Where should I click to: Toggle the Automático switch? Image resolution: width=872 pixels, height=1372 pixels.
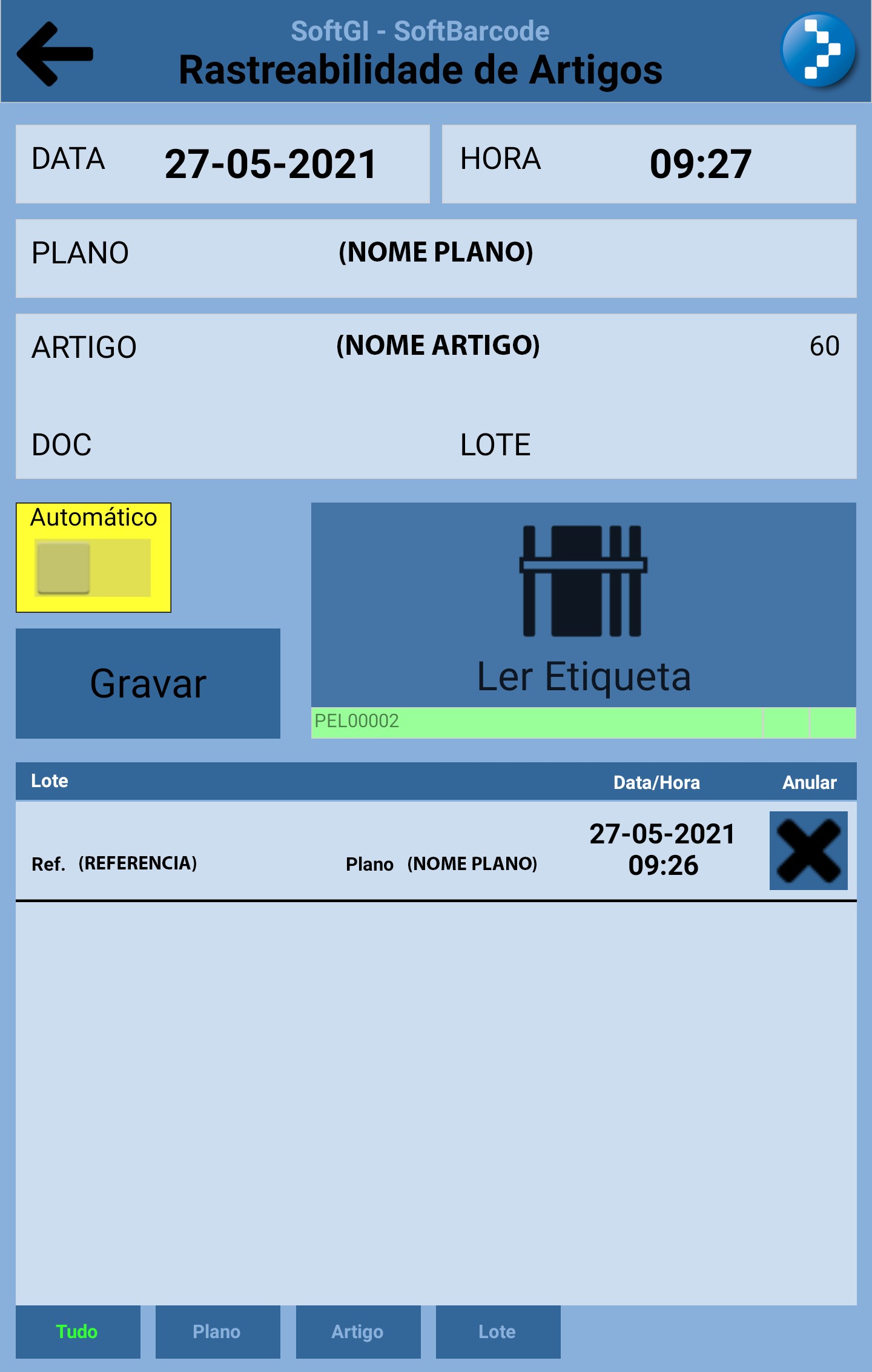click(93, 567)
